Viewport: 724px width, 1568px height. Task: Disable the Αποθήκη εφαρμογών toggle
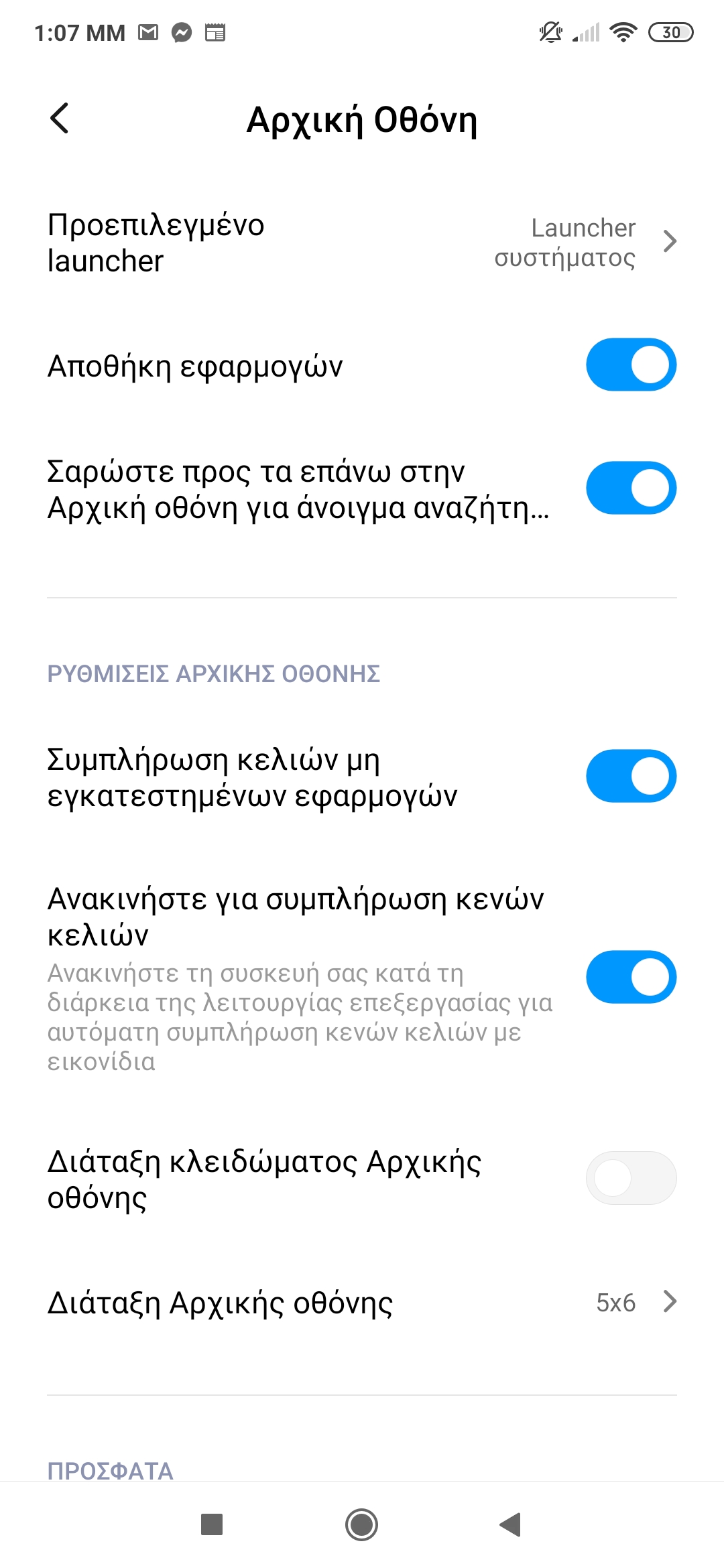pos(630,365)
